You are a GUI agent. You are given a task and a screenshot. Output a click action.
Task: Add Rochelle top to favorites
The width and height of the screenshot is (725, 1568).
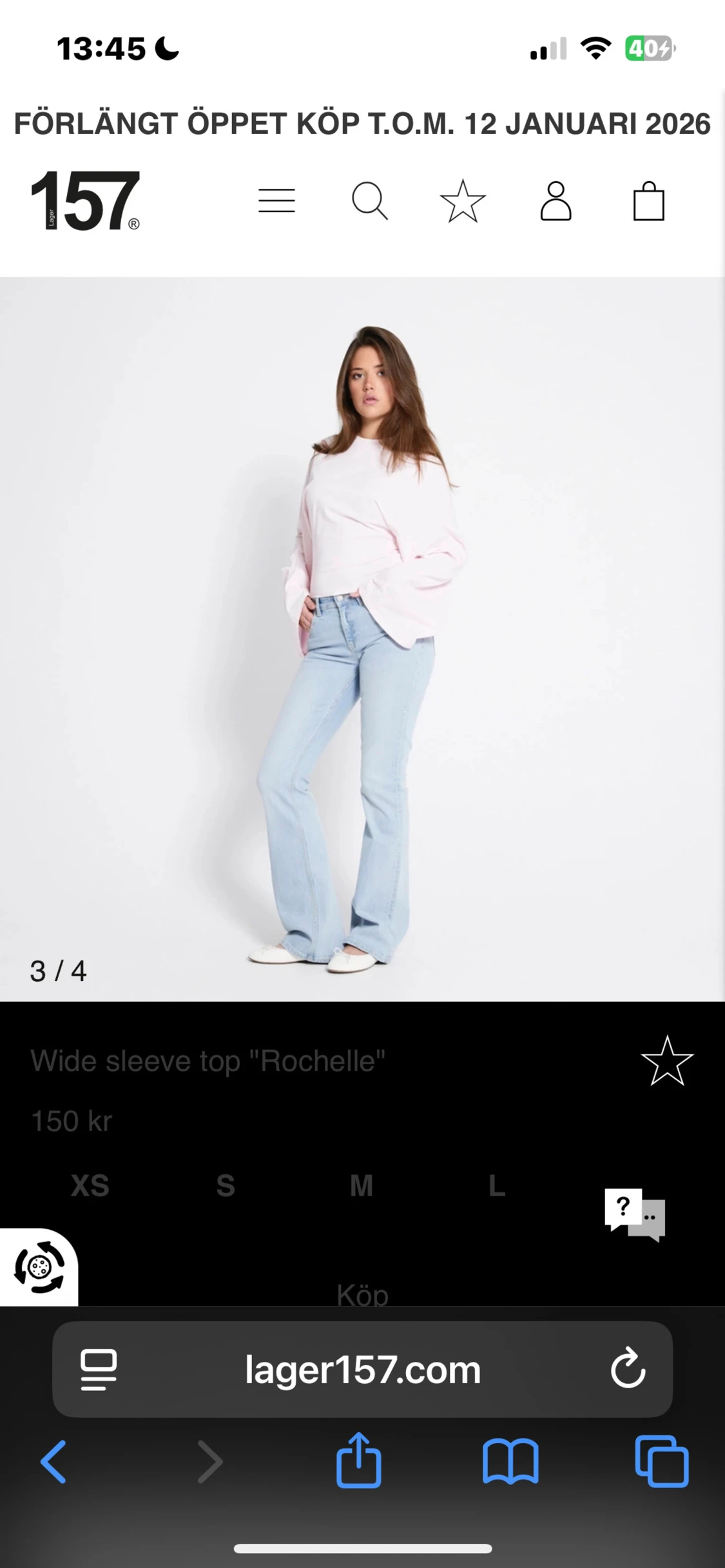[667, 1061]
